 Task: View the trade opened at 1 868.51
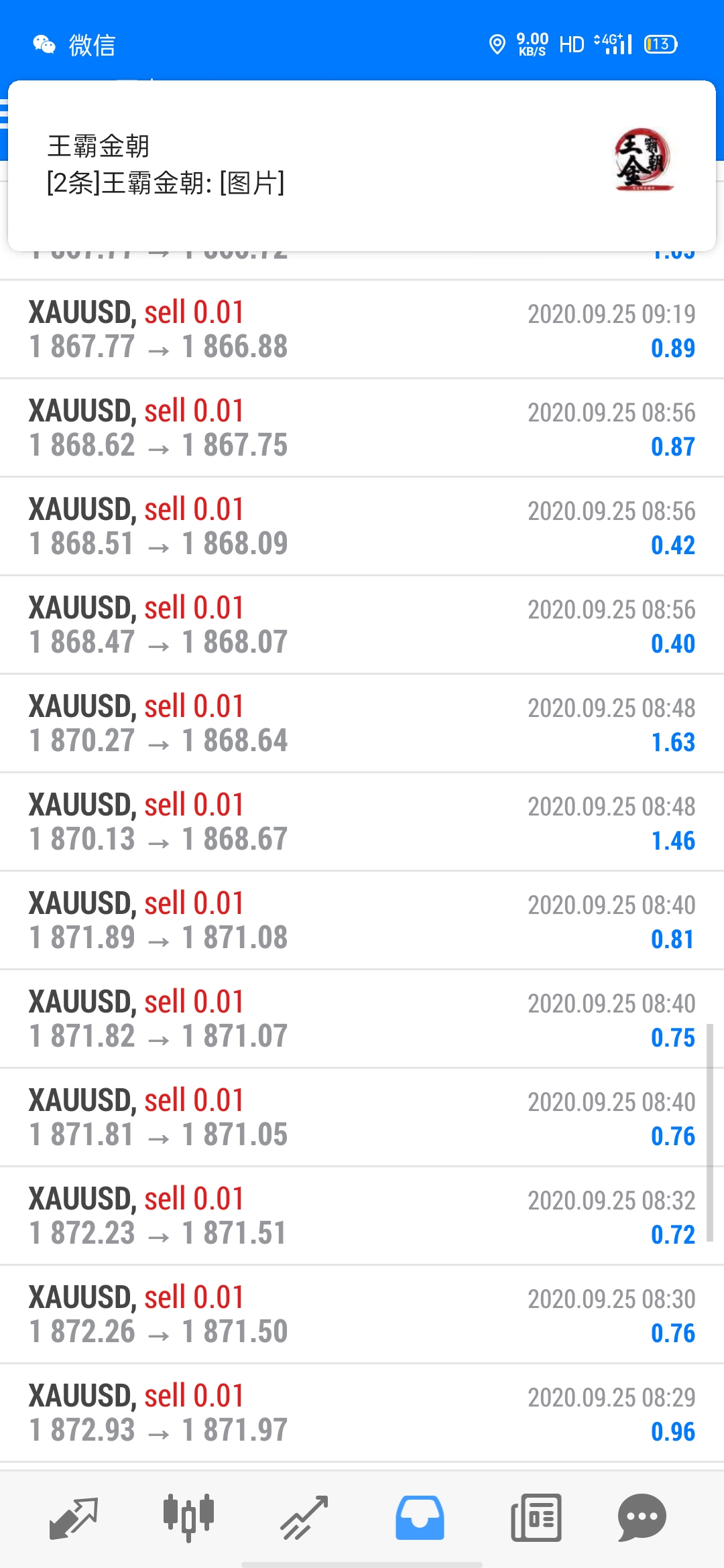[362, 527]
